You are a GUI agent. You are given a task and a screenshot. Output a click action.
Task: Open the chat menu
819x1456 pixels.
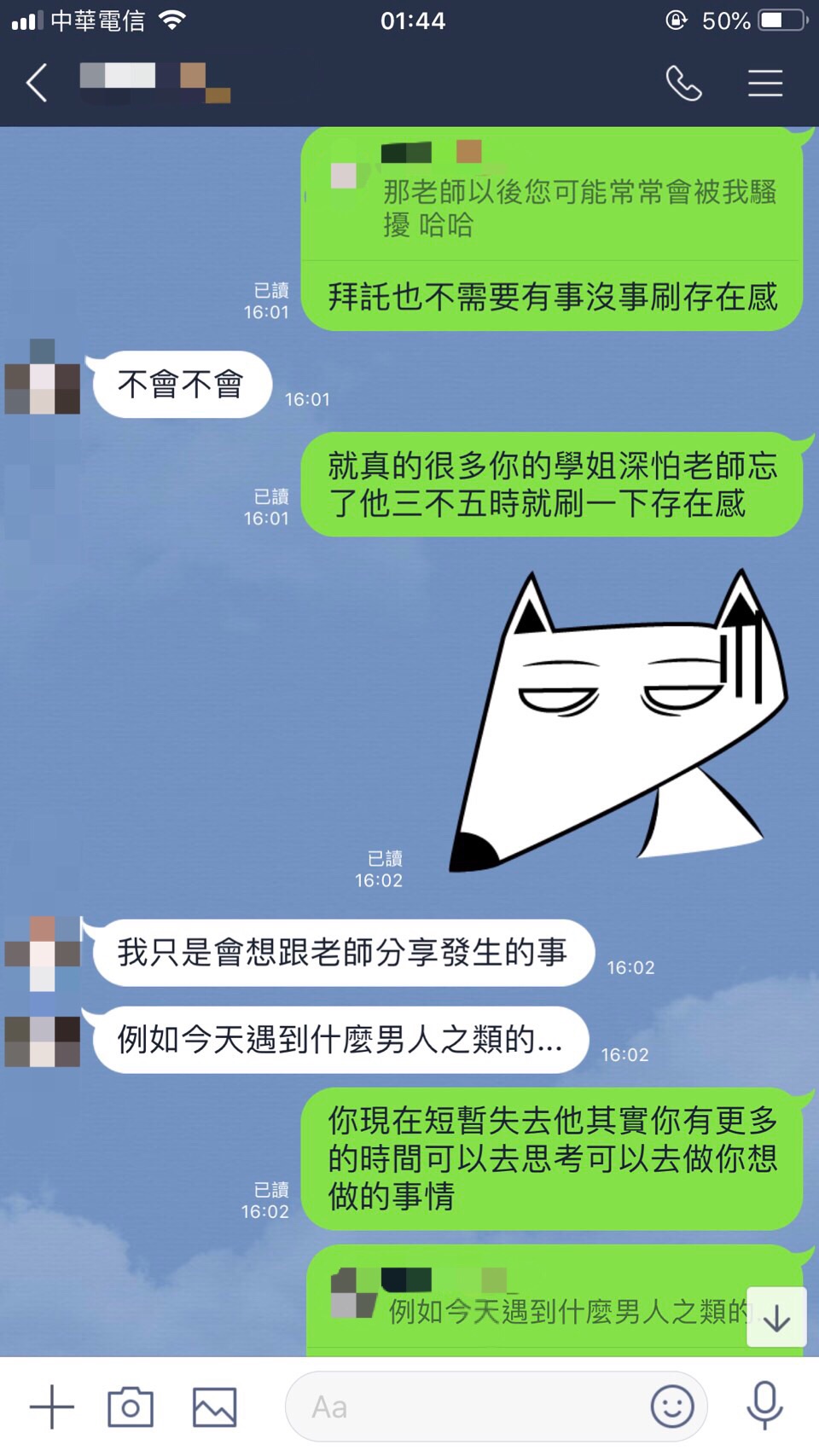[765, 84]
